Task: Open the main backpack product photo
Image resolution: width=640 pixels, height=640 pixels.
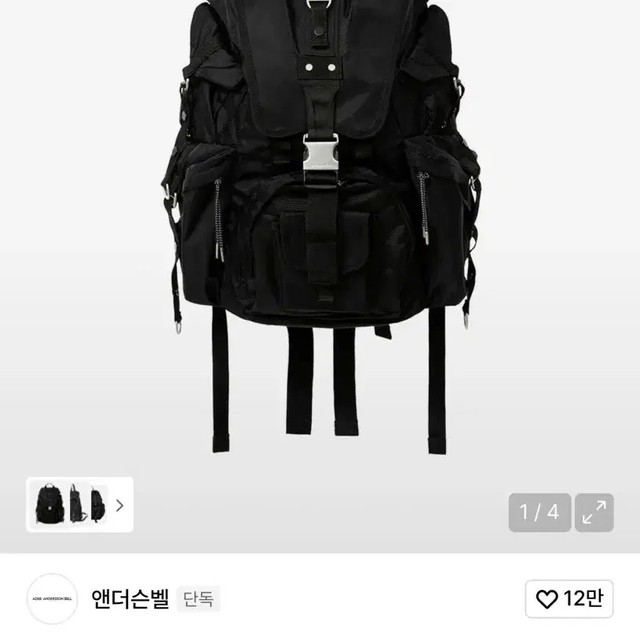Action: [320, 220]
